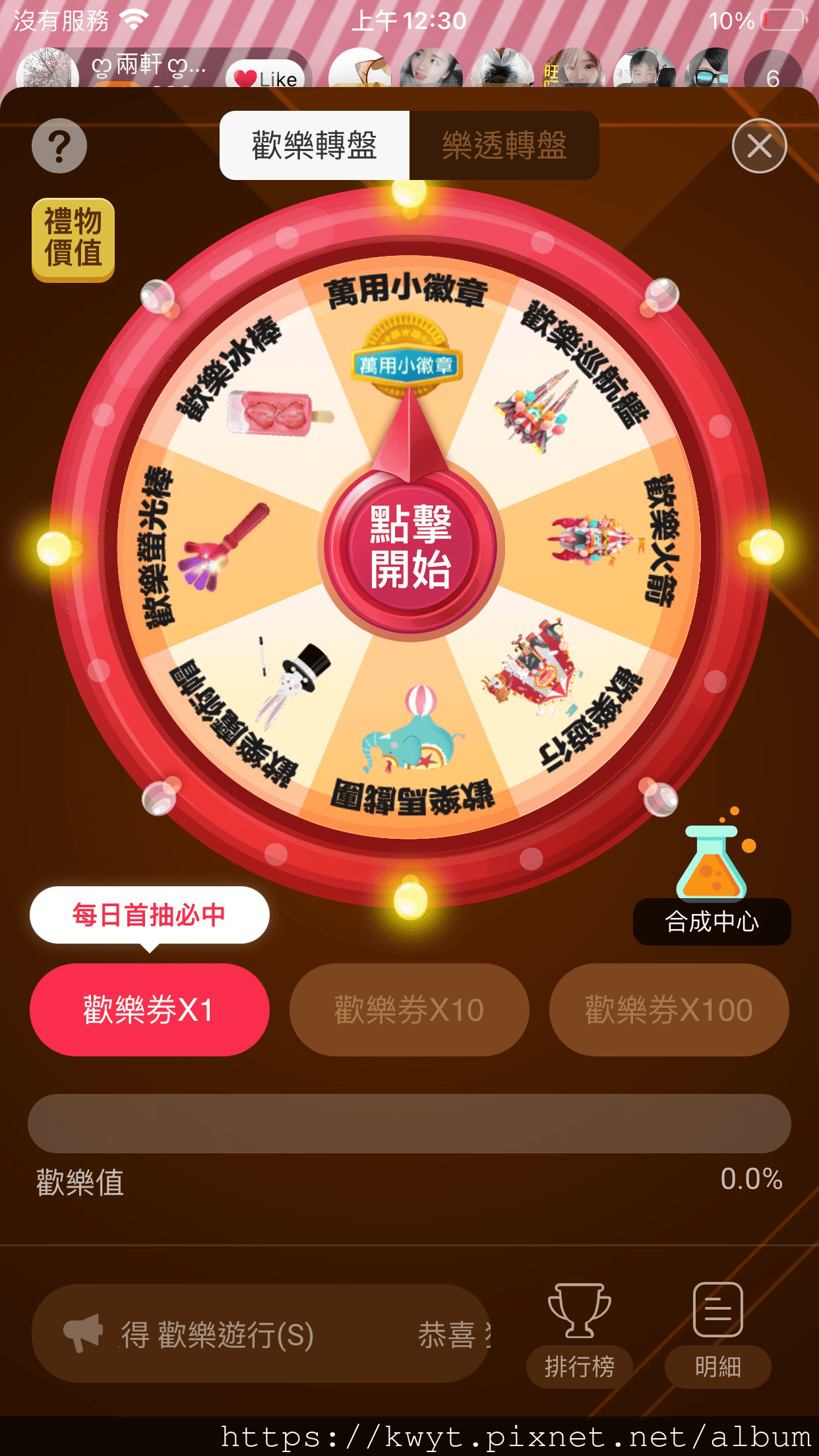Close the spin wheel panel
Screen dimensions: 819x1456
tap(759, 146)
